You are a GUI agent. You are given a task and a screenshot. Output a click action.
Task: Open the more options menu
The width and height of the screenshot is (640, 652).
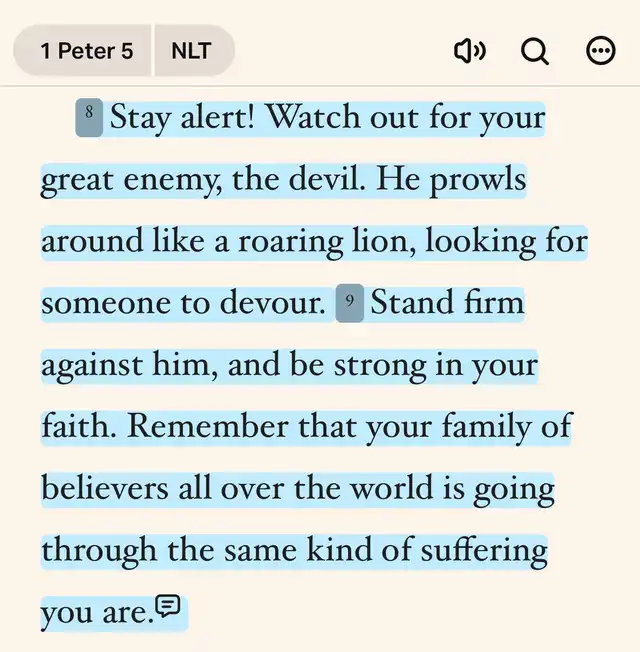click(x=600, y=51)
